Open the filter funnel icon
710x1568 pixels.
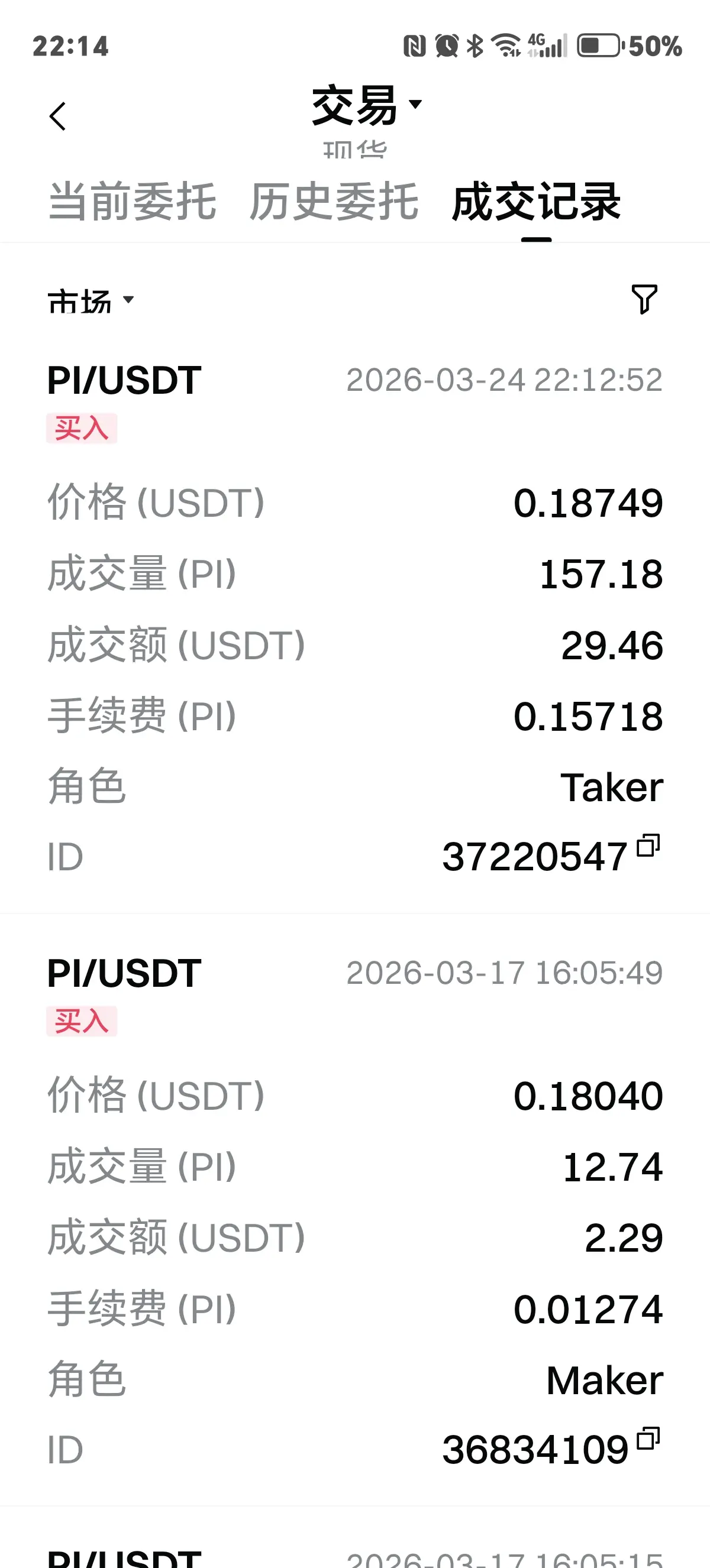click(x=644, y=299)
